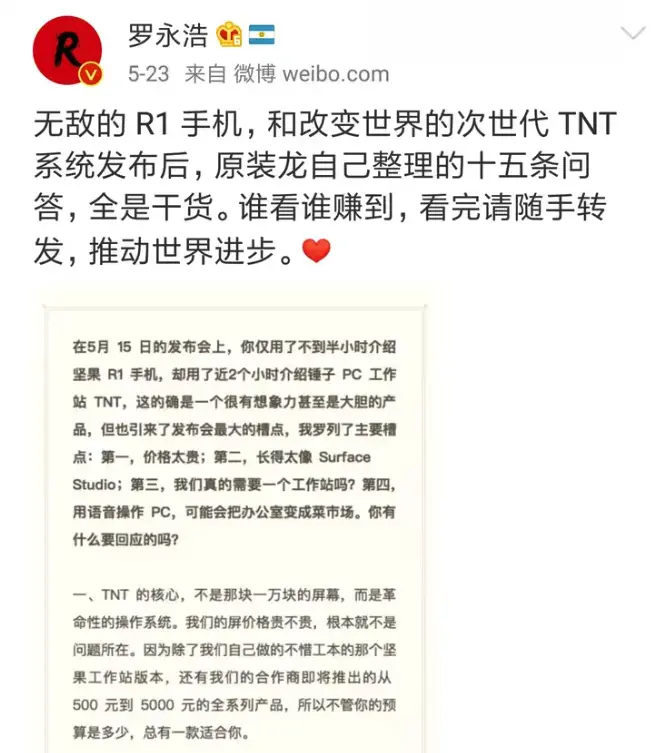
Task: Tap the 微博 weibo.com source link
Action: (x=311, y=73)
